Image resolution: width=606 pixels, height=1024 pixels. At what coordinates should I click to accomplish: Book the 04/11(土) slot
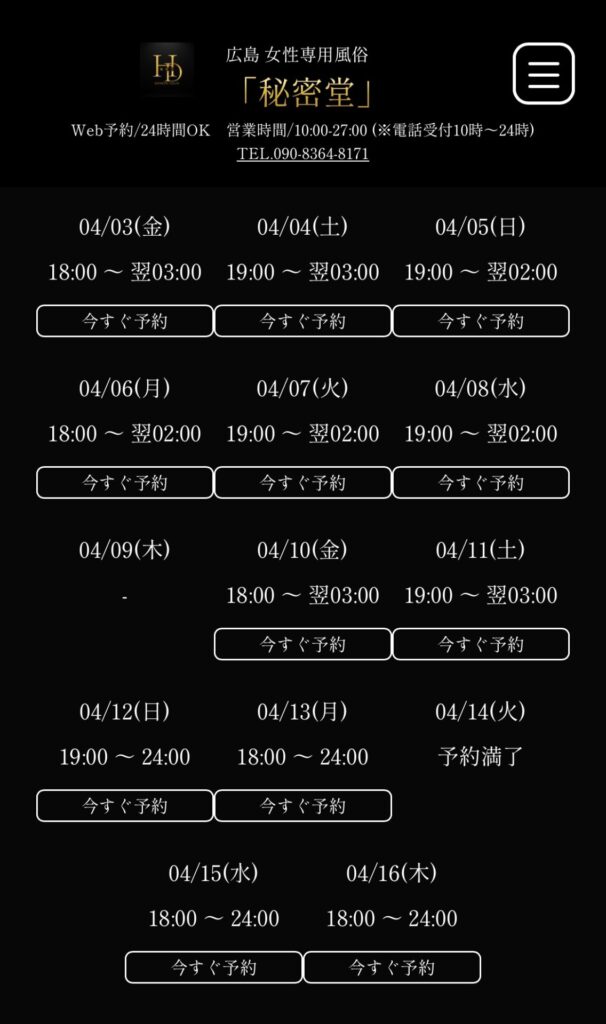click(x=481, y=644)
